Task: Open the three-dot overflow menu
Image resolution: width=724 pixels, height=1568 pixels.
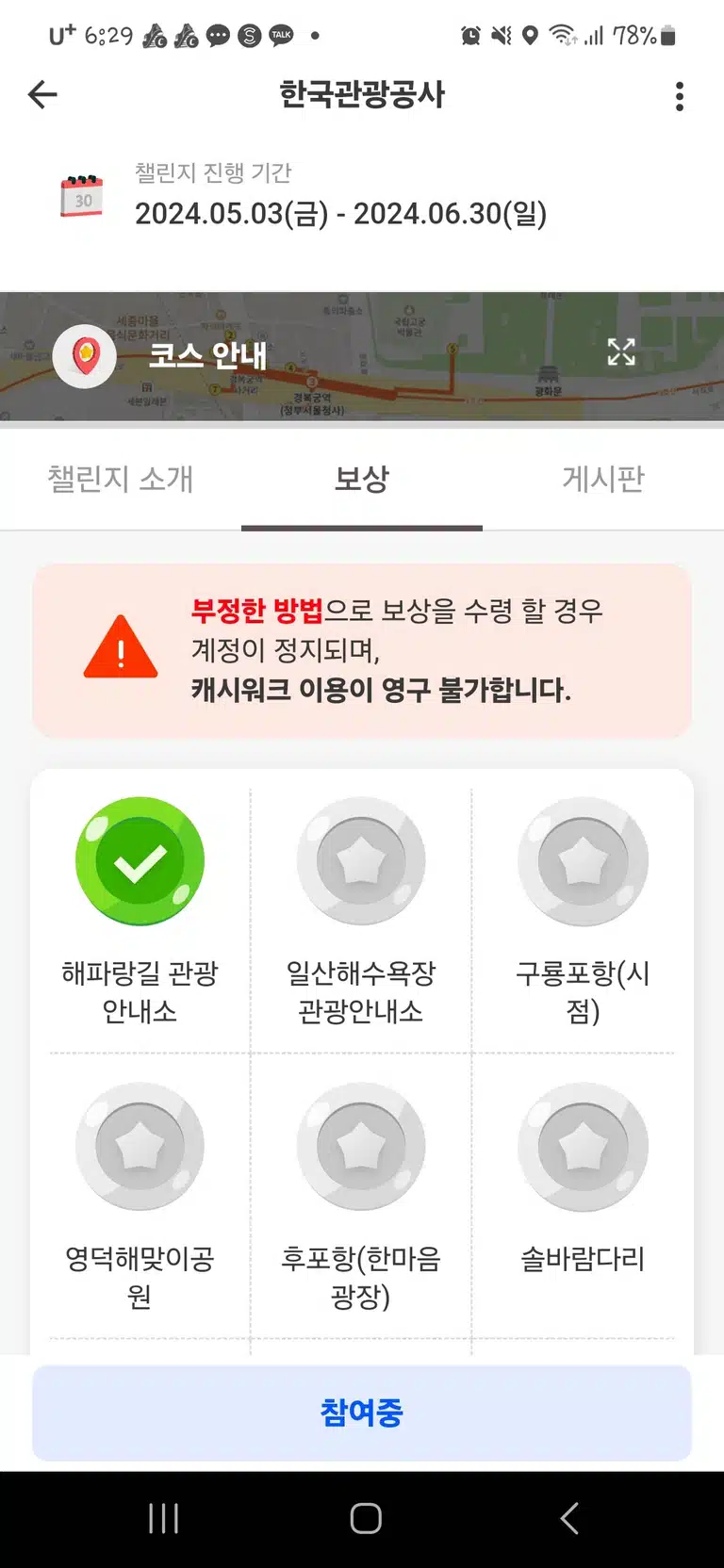Action: [680, 96]
